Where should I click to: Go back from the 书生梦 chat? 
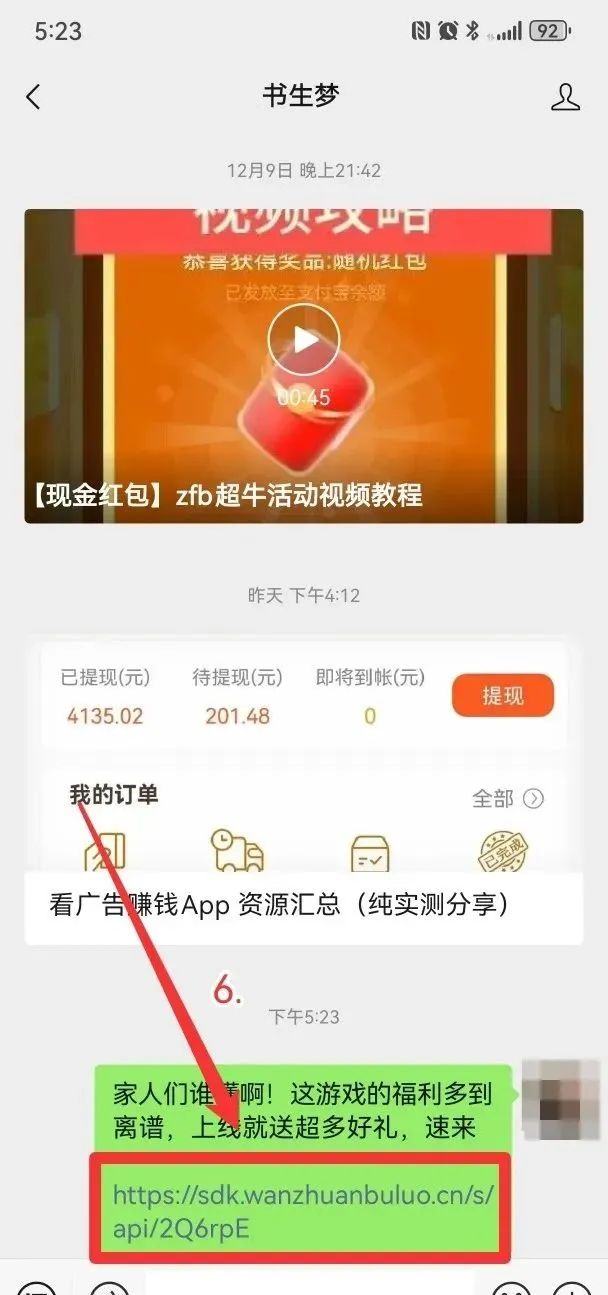(x=33, y=97)
